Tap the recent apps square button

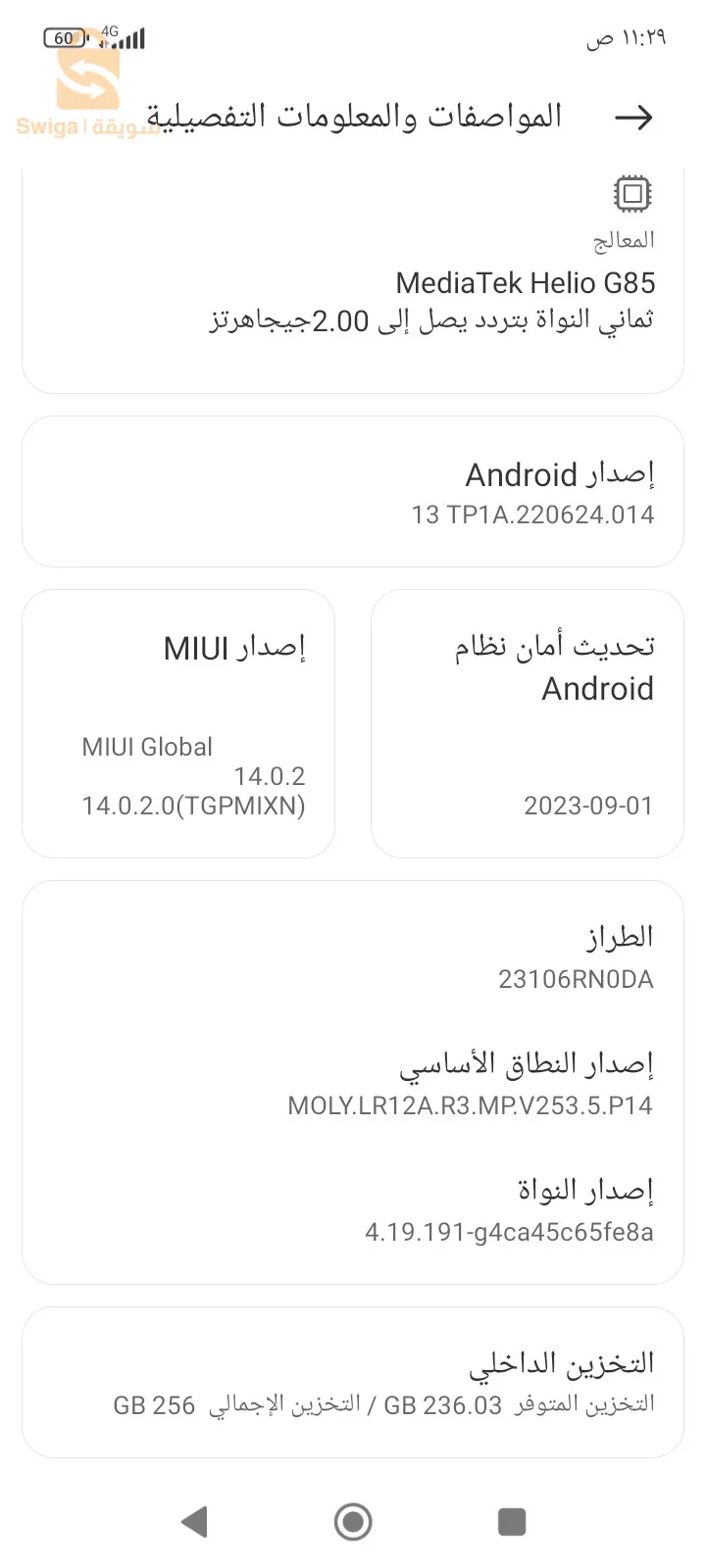[x=511, y=1521]
